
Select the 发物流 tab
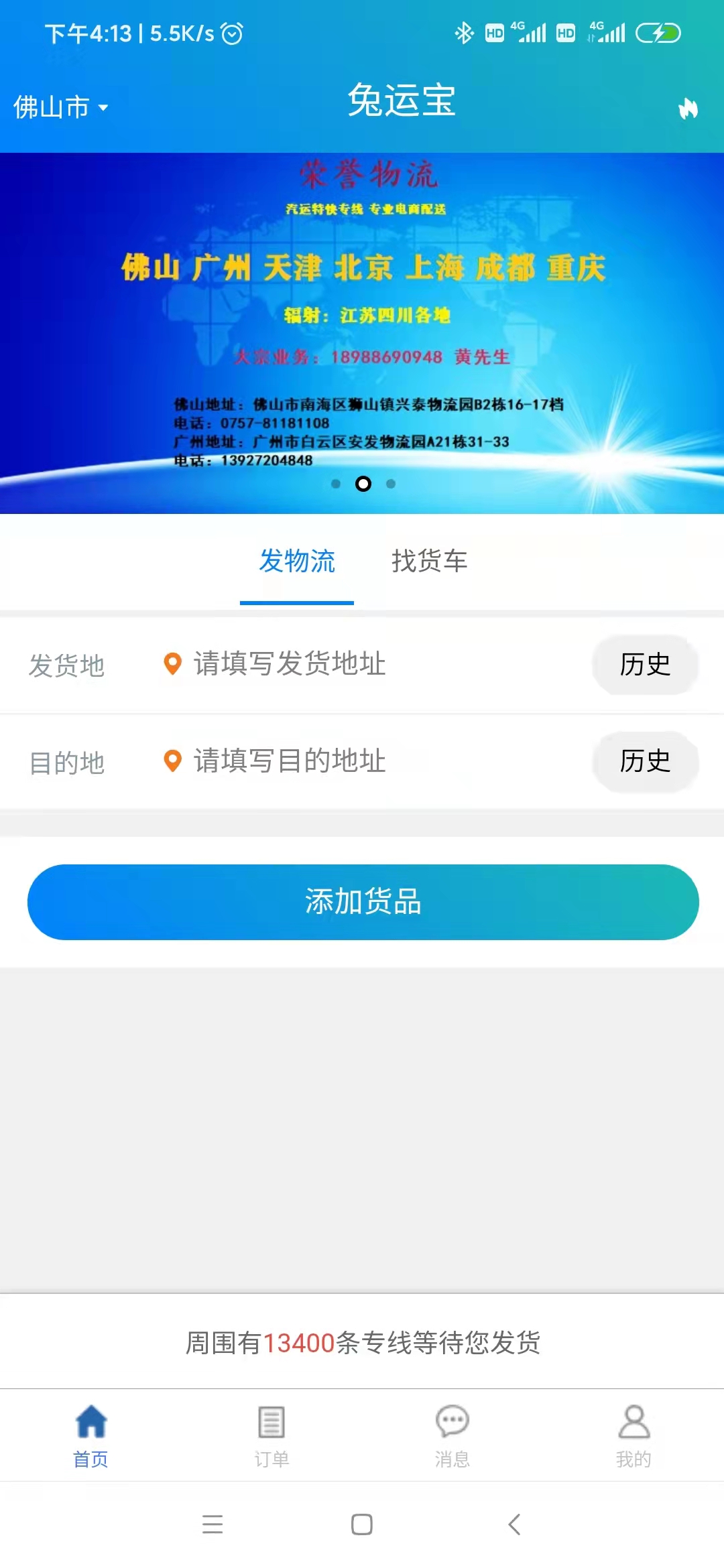pyautogui.click(x=297, y=562)
